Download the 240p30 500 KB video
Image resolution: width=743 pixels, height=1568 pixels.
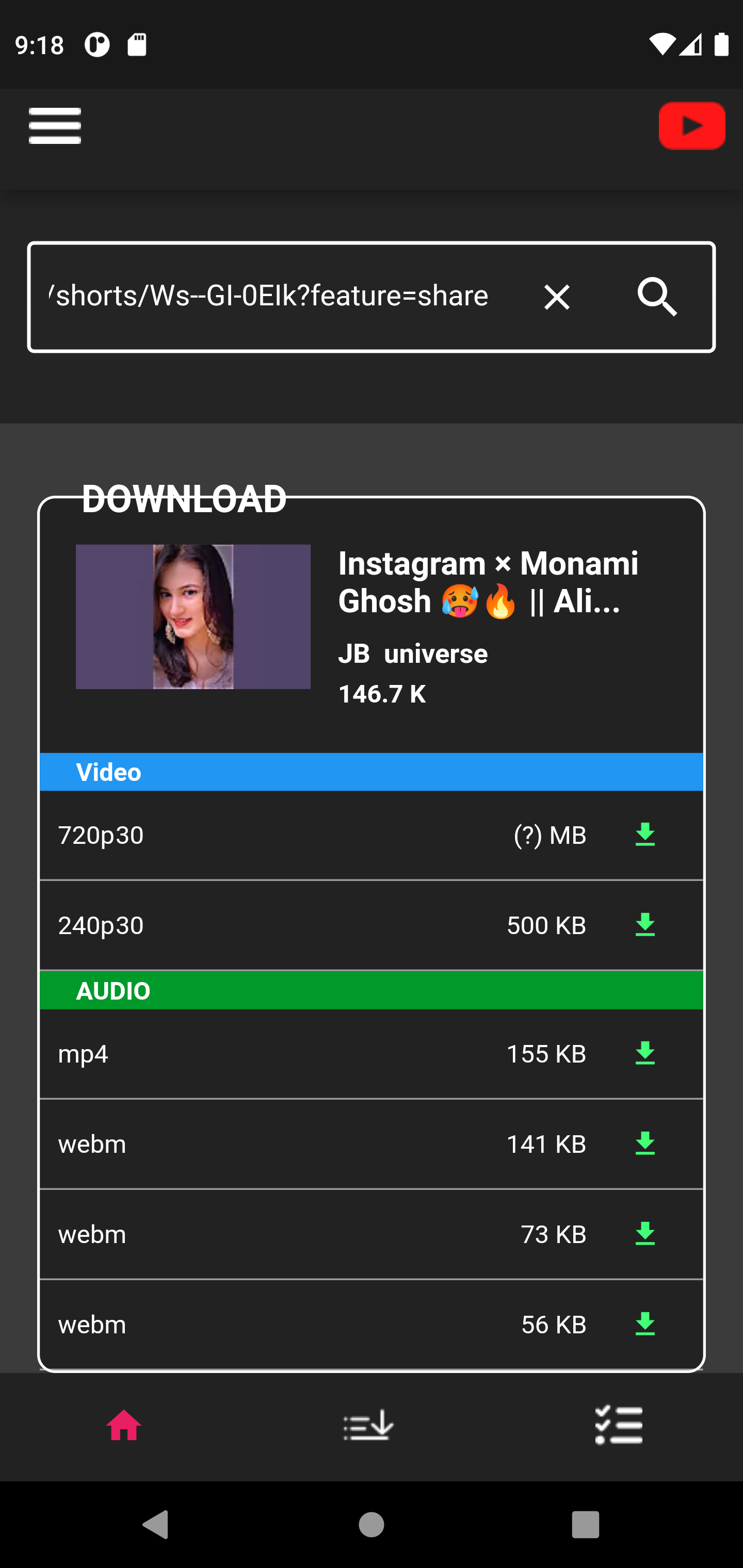tap(644, 925)
